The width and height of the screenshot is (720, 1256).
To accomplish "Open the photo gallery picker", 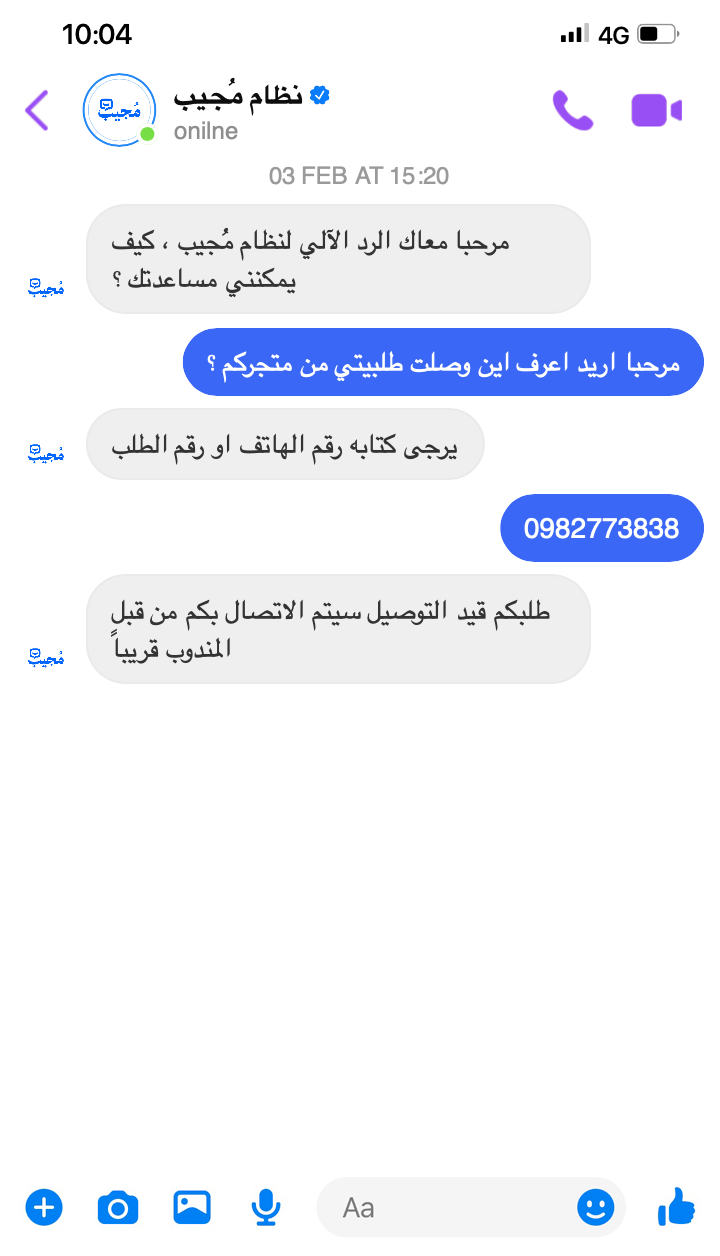I will pos(192,1208).
